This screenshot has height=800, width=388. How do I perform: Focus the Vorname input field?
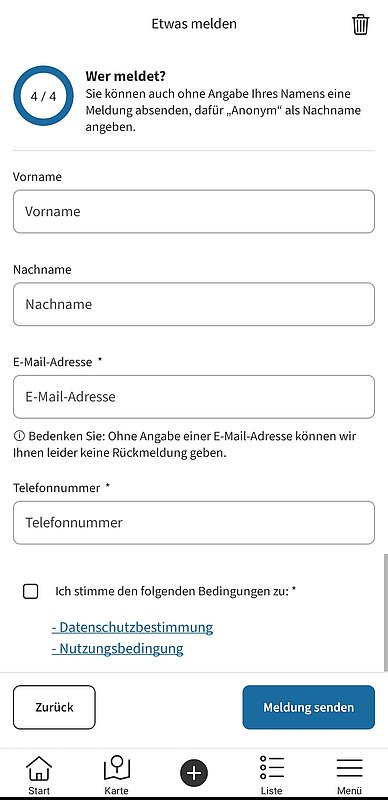194,211
